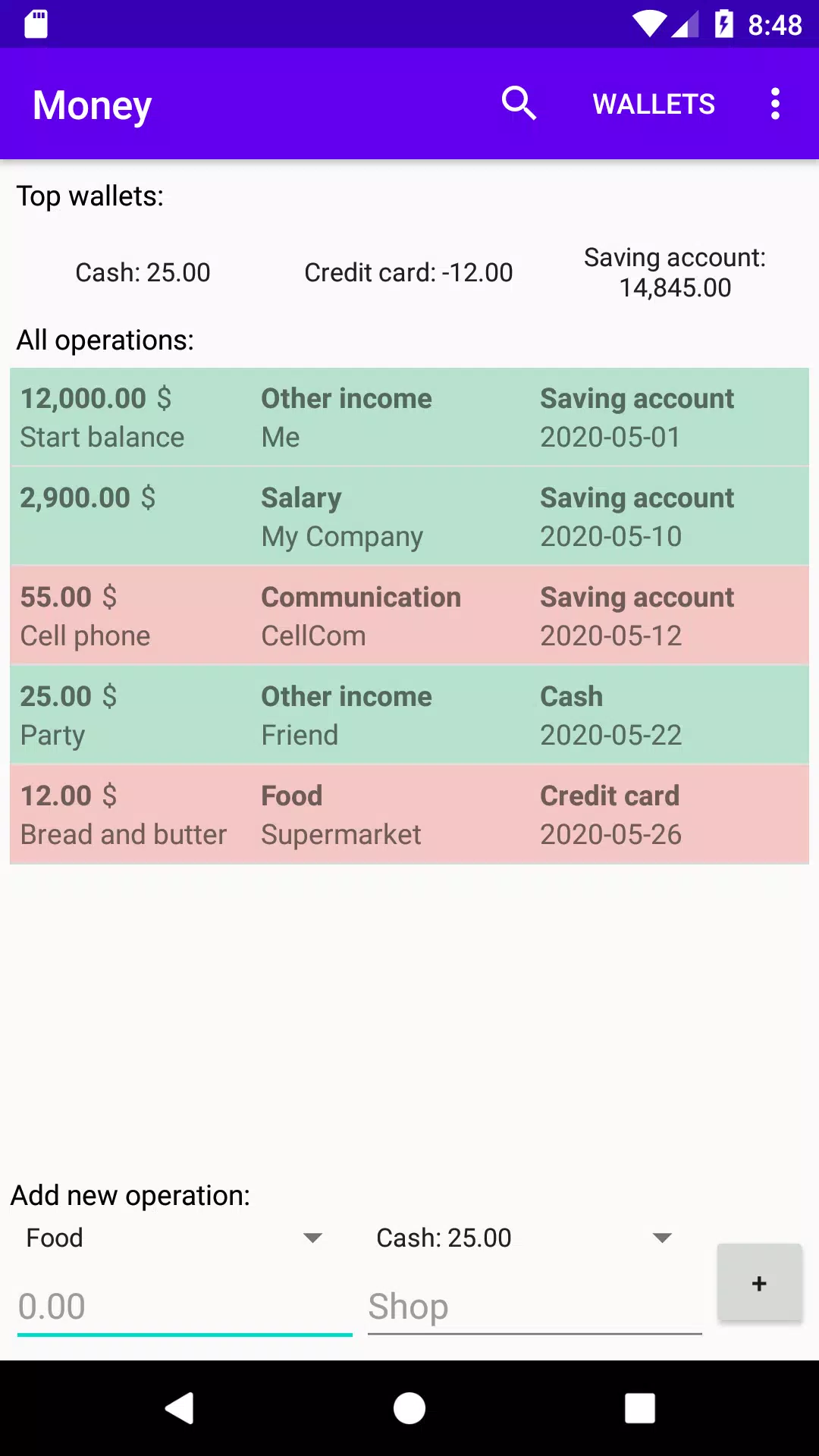The image size is (819, 1456).
Task: Open the search icon in the app bar
Action: click(x=519, y=104)
